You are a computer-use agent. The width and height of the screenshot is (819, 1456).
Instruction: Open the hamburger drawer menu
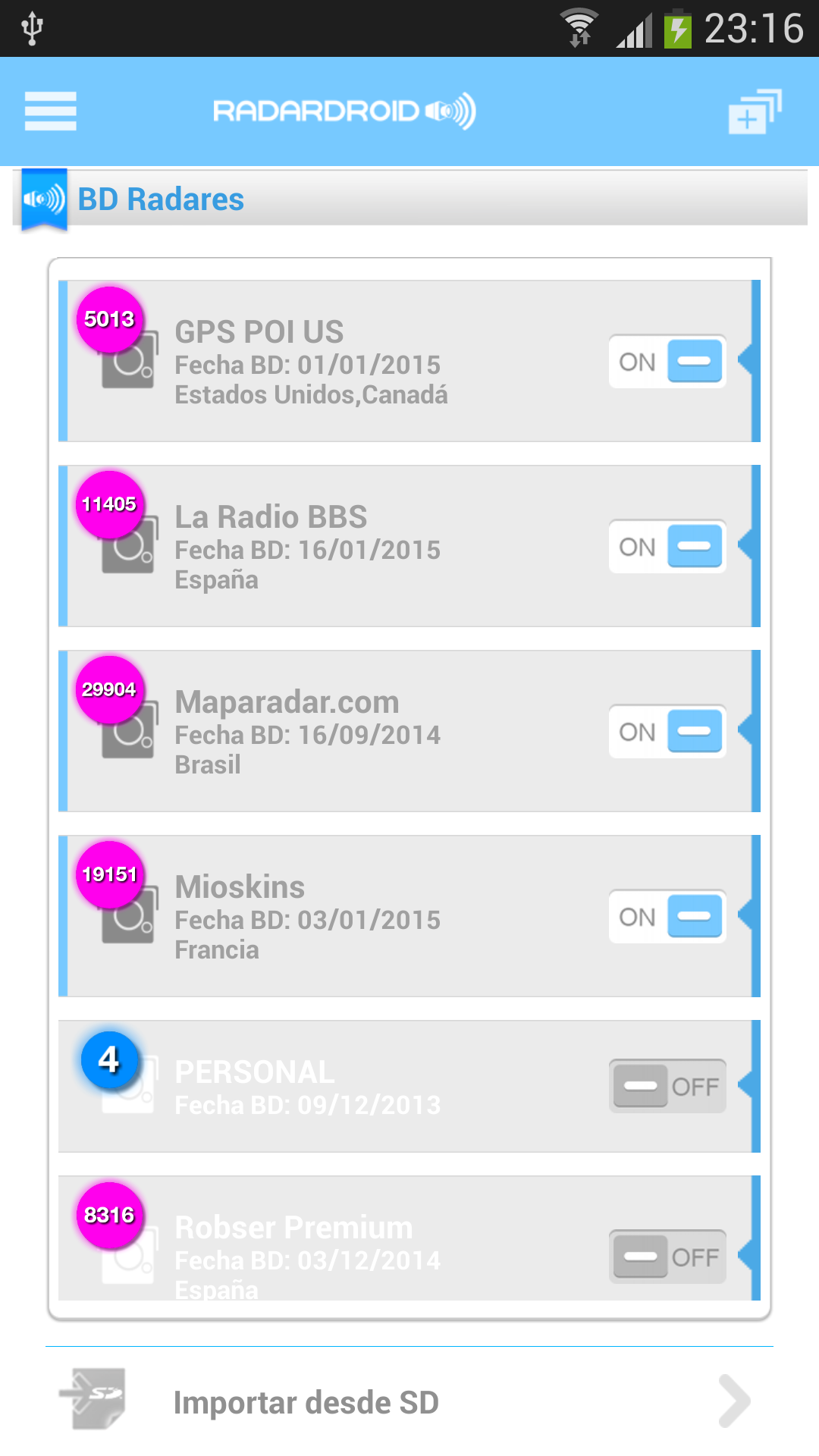pyautogui.click(x=50, y=111)
